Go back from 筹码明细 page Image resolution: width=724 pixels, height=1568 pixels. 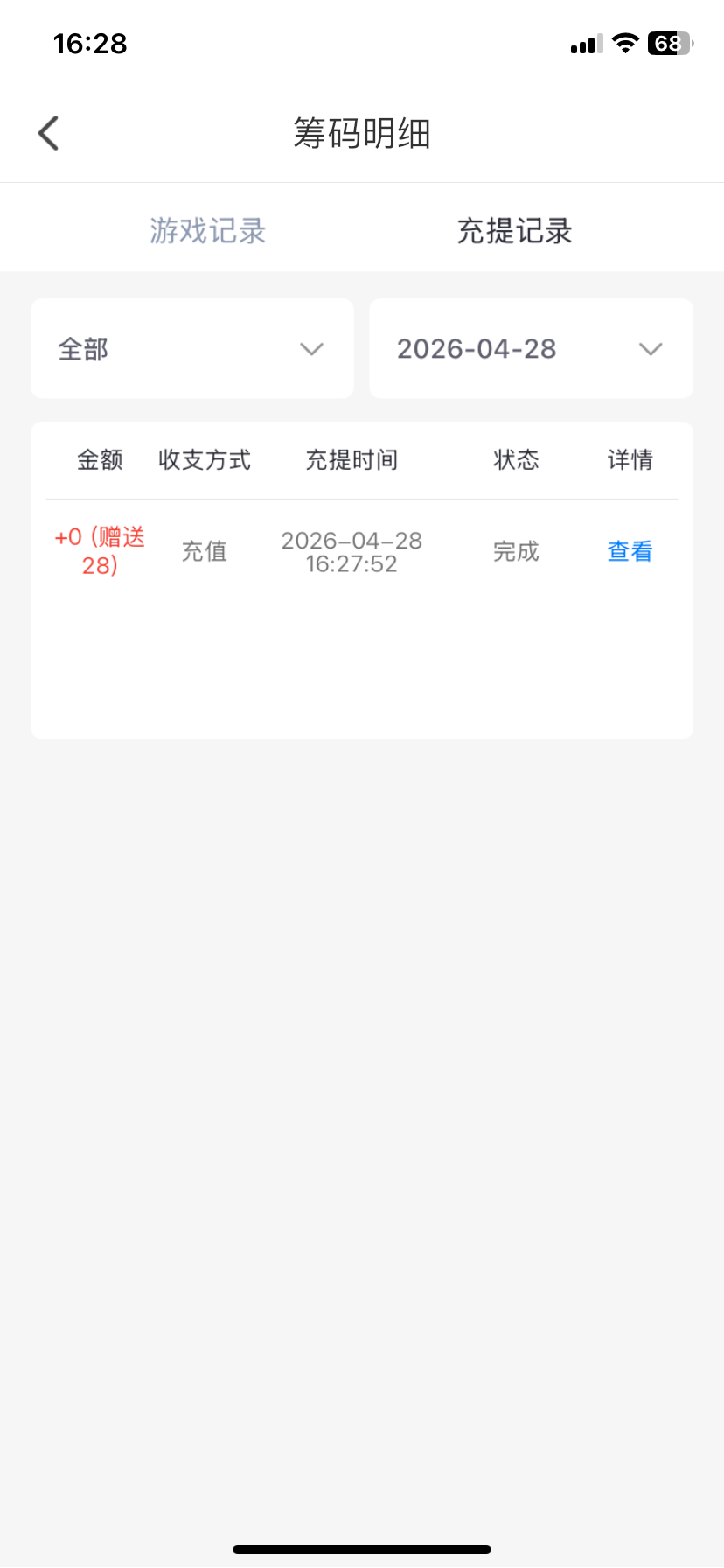49,134
